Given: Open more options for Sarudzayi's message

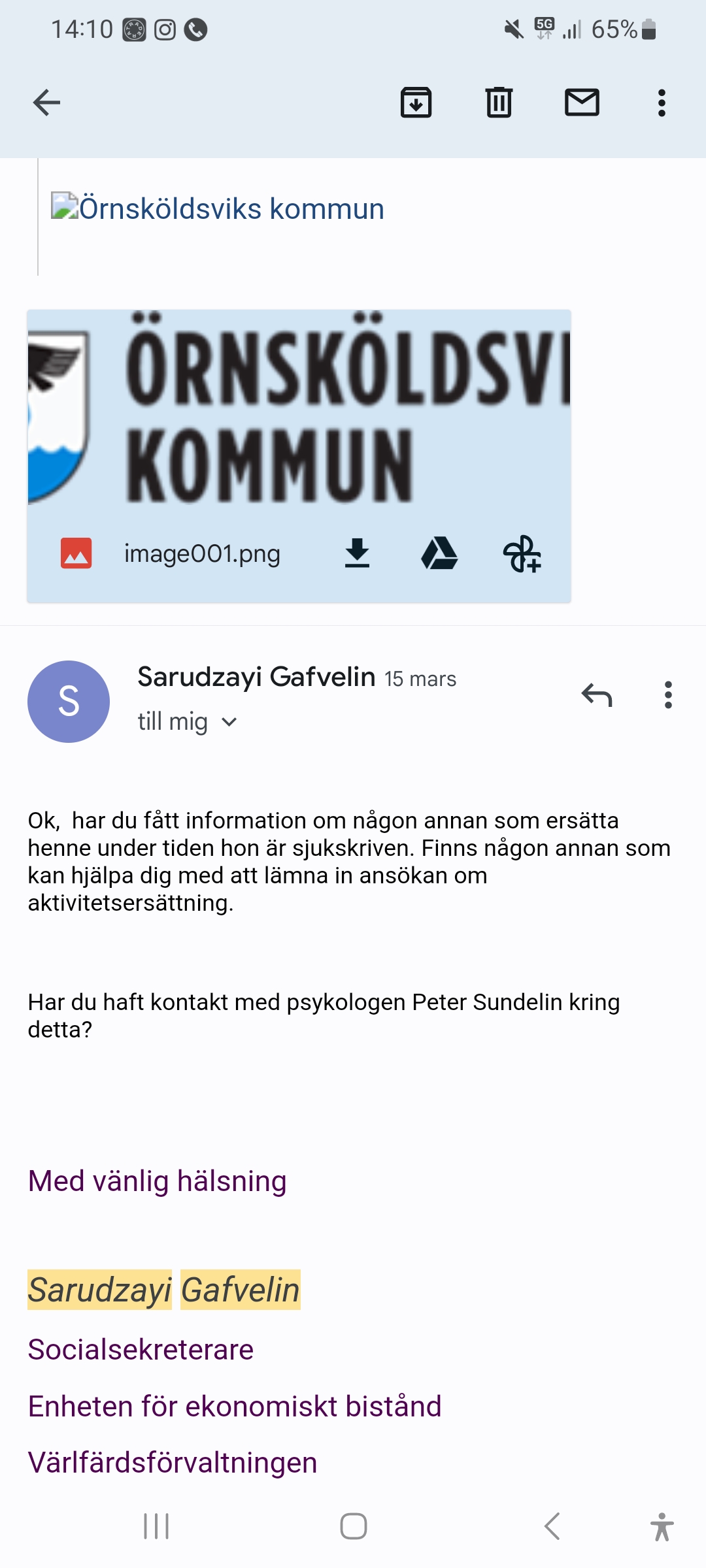Looking at the screenshot, I should pos(667,695).
